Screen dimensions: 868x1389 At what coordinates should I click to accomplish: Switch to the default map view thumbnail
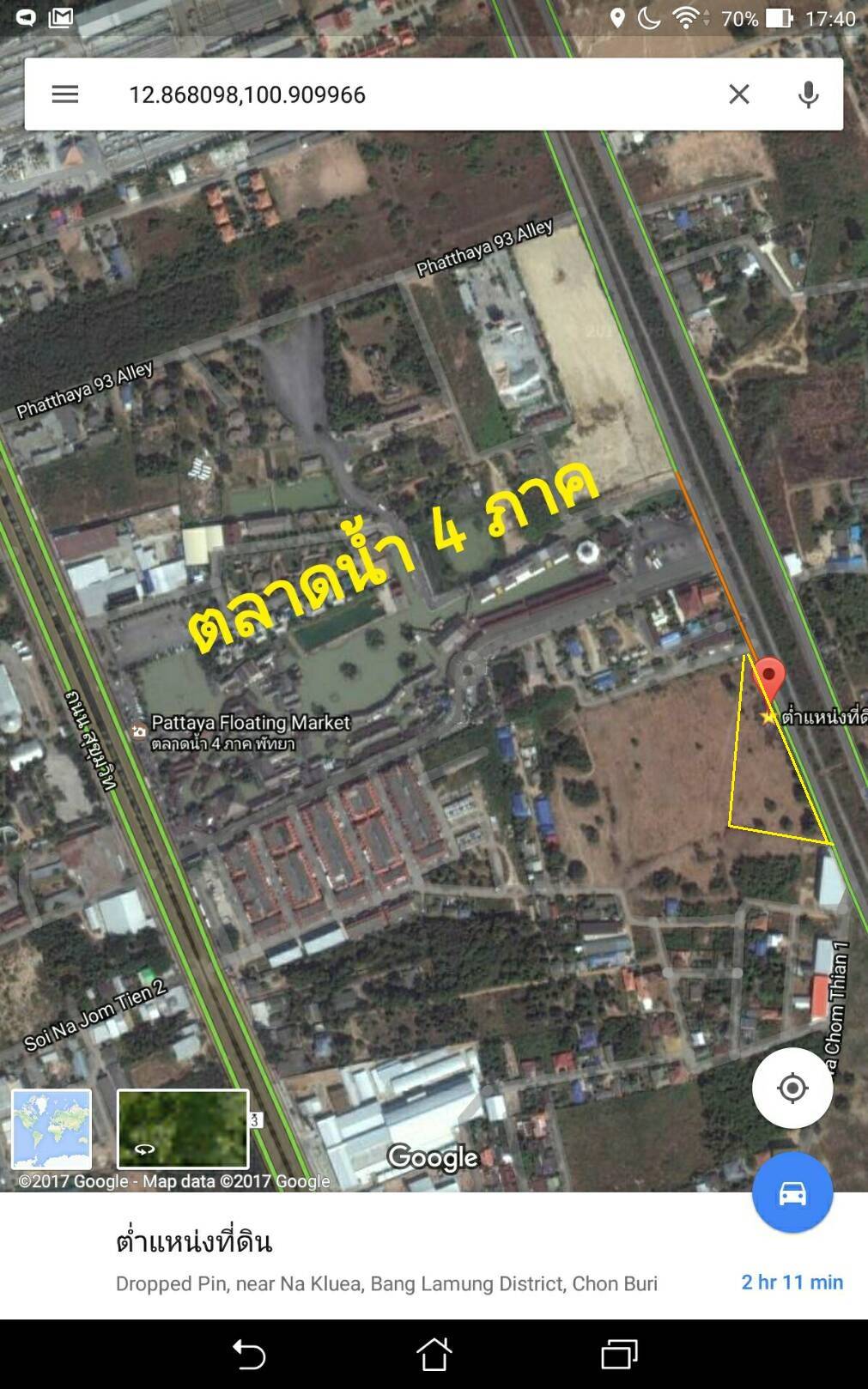click(x=52, y=1129)
